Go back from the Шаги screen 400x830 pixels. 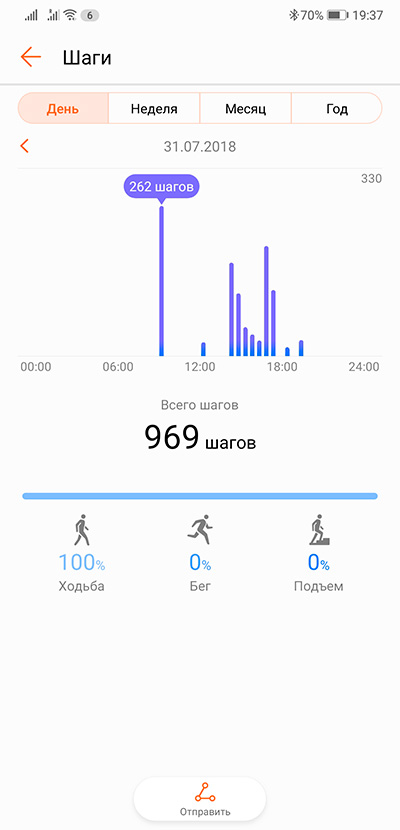pyautogui.click(x=31, y=57)
